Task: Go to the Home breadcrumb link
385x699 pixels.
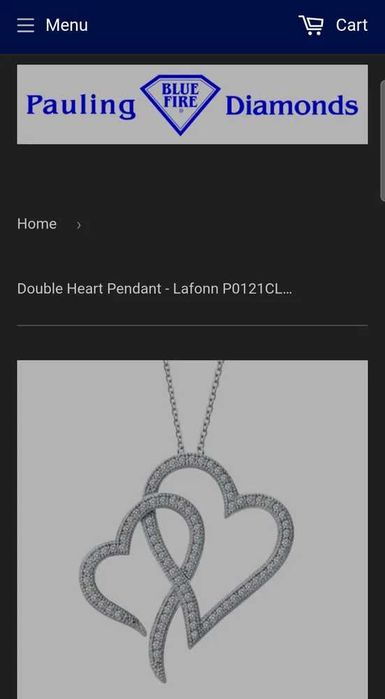Action: point(37,224)
